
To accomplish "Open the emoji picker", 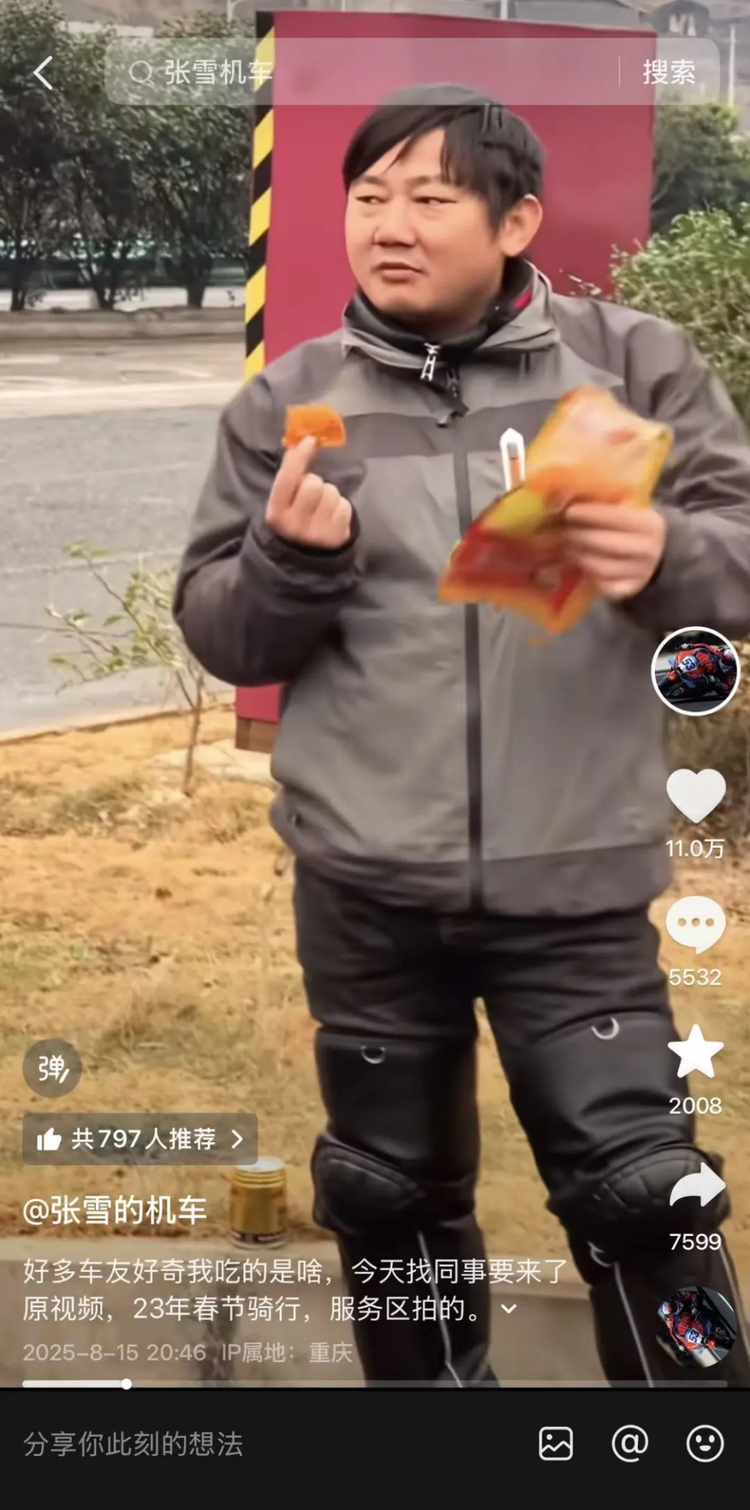I will [705, 1443].
